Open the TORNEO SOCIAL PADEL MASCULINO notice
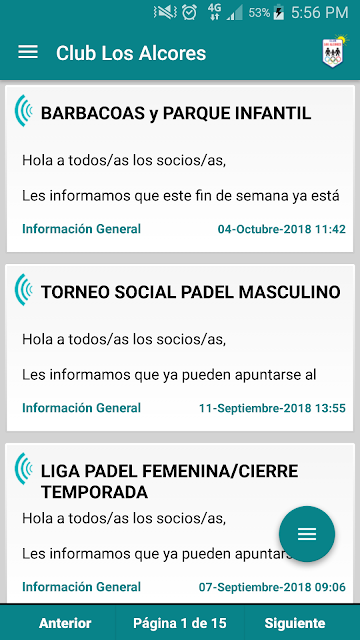 pyautogui.click(x=180, y=348)
